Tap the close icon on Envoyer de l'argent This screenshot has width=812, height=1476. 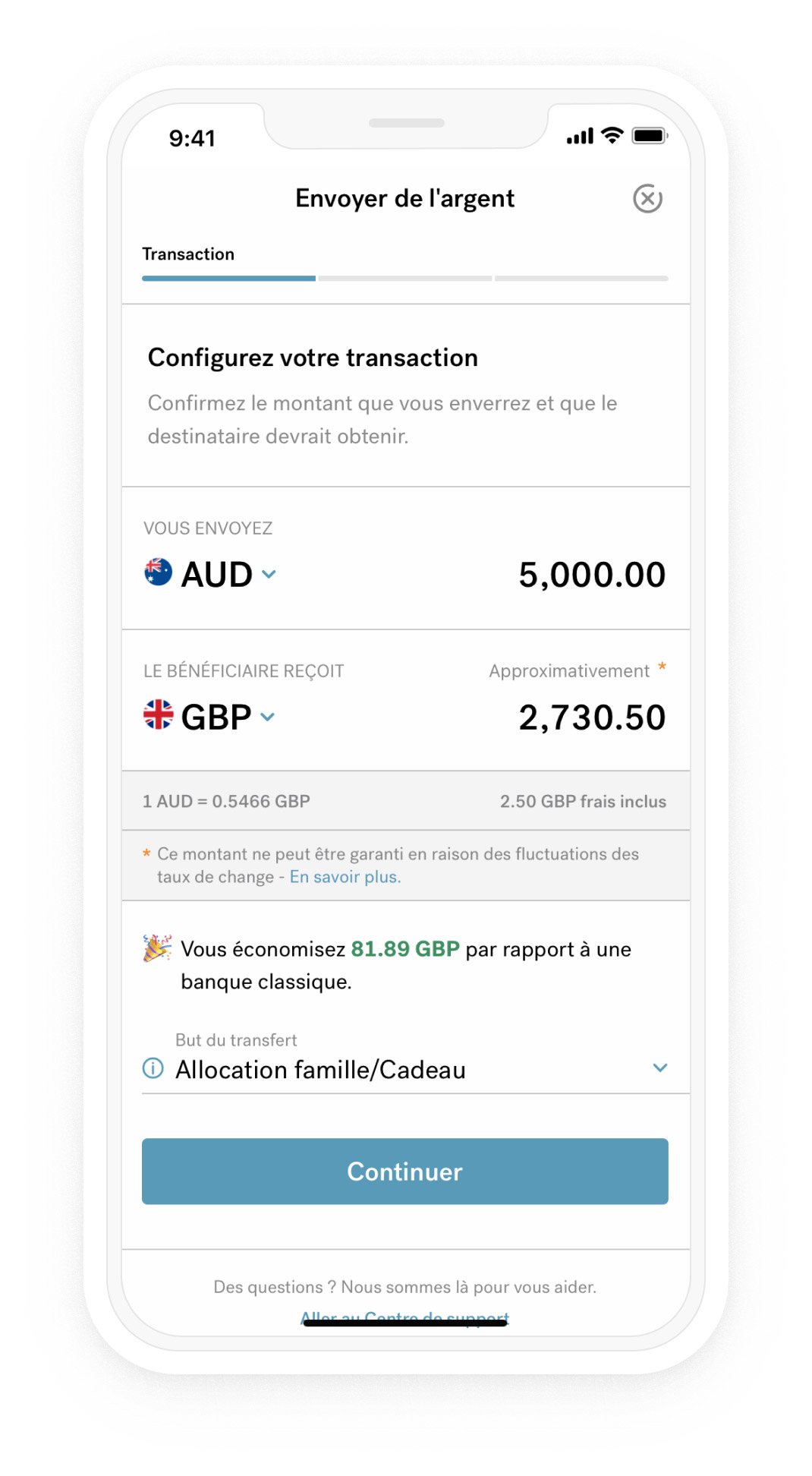click(x=647, y=198)
